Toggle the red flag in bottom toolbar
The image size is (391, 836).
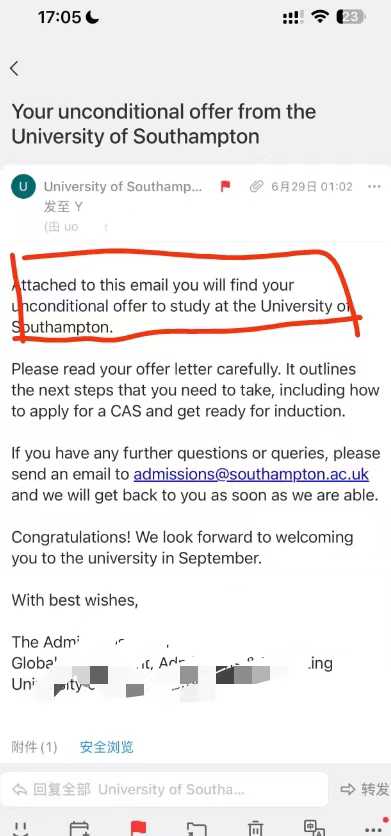click(138, 828)
